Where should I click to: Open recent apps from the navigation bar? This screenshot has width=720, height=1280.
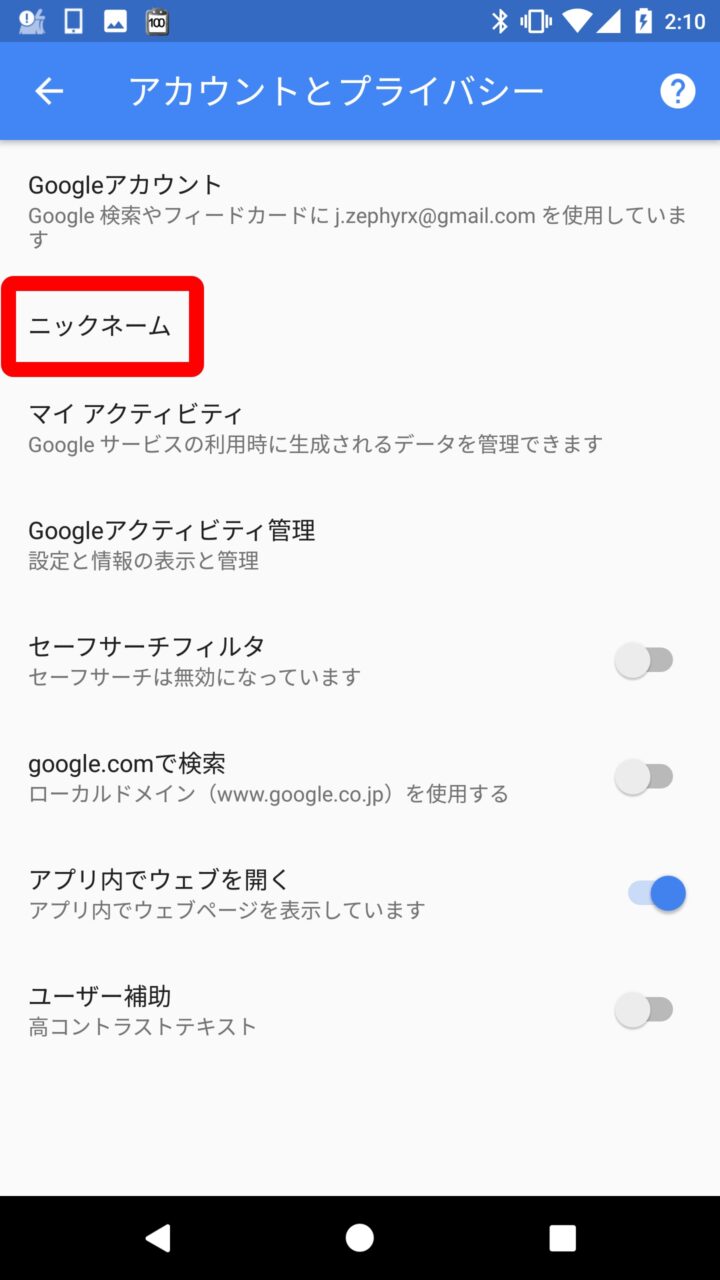tap(563, 1238)
